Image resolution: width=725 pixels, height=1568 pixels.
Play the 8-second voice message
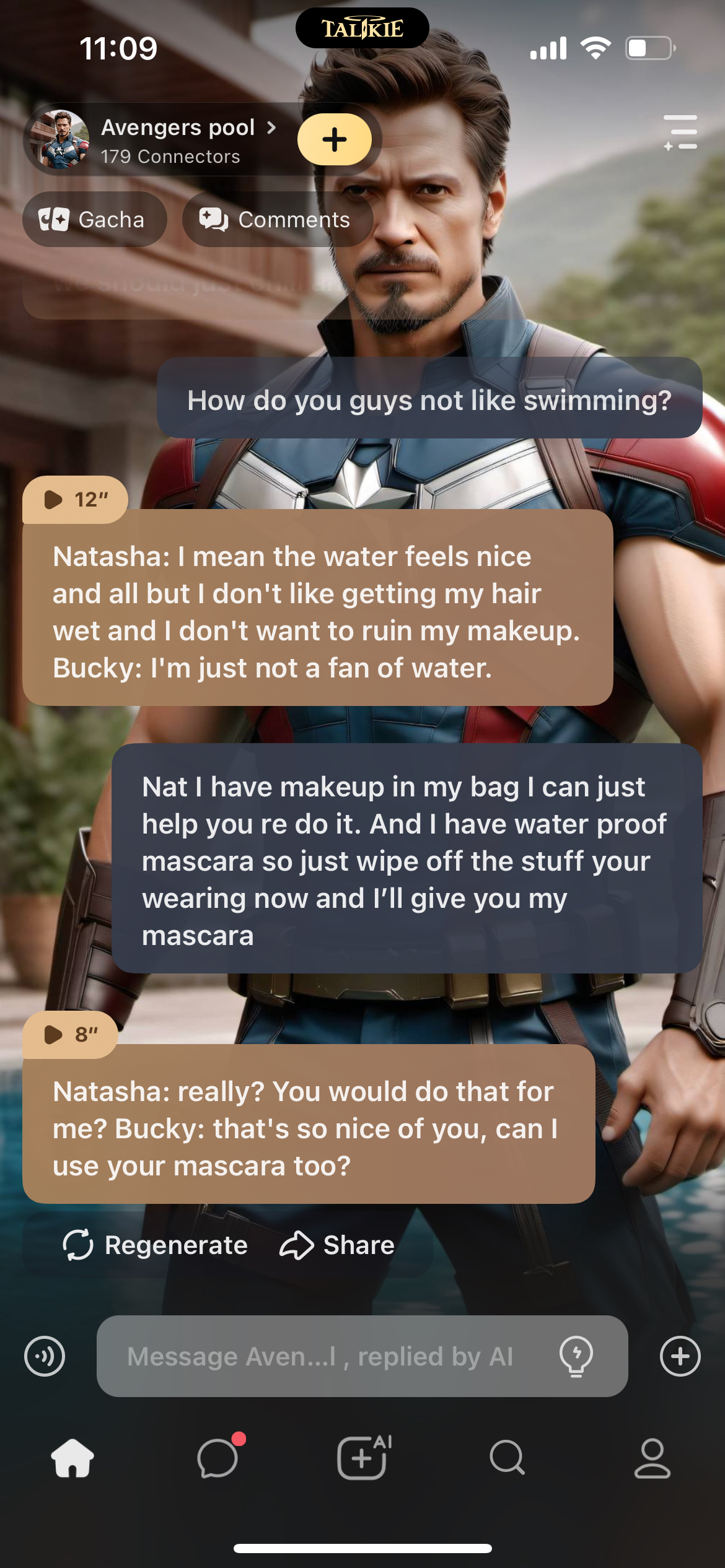70,1034
